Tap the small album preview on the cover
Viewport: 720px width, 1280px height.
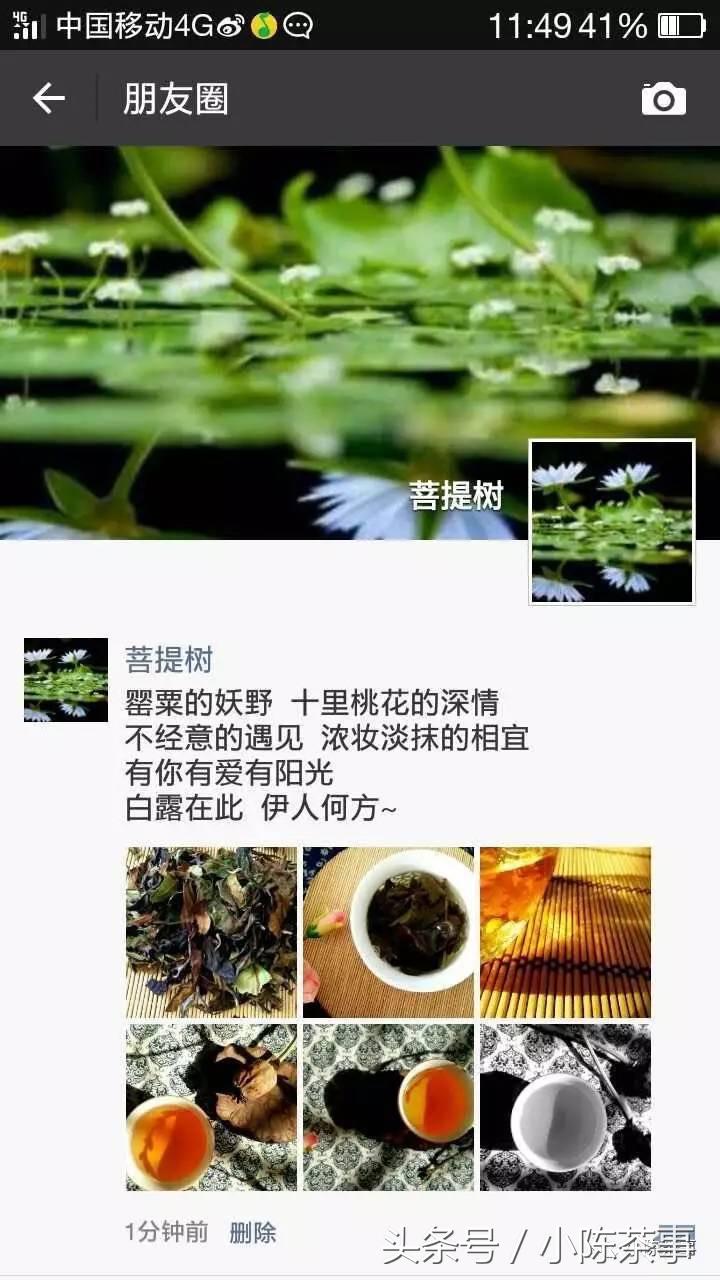(x=611, y=522)
